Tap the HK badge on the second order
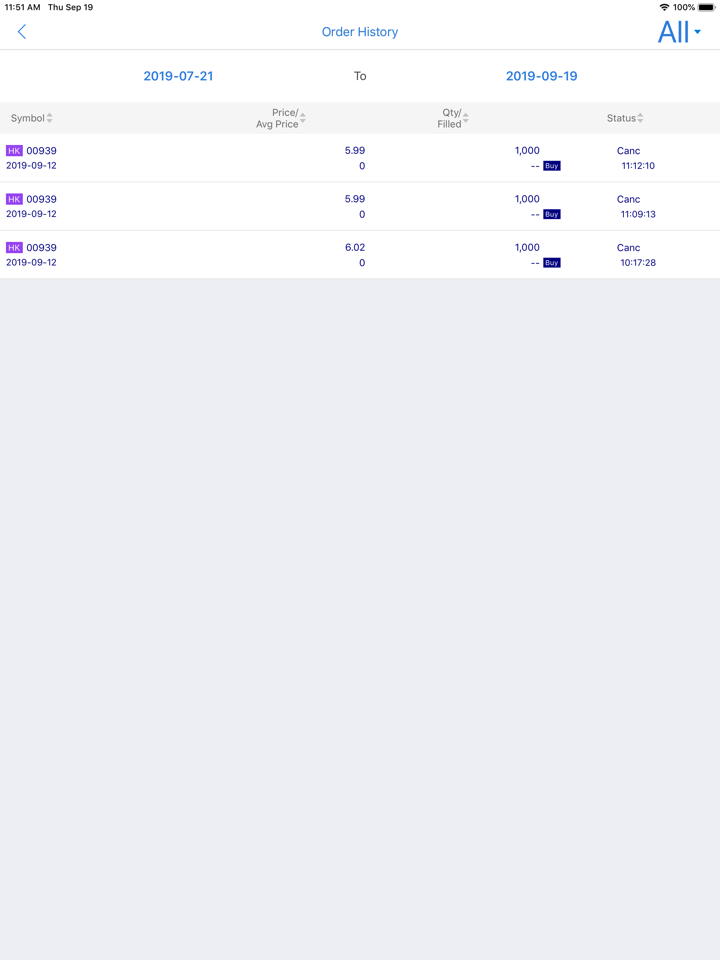The height and width of the screenshot is (960, 720). pyautogui.click(x=13, y=199)
